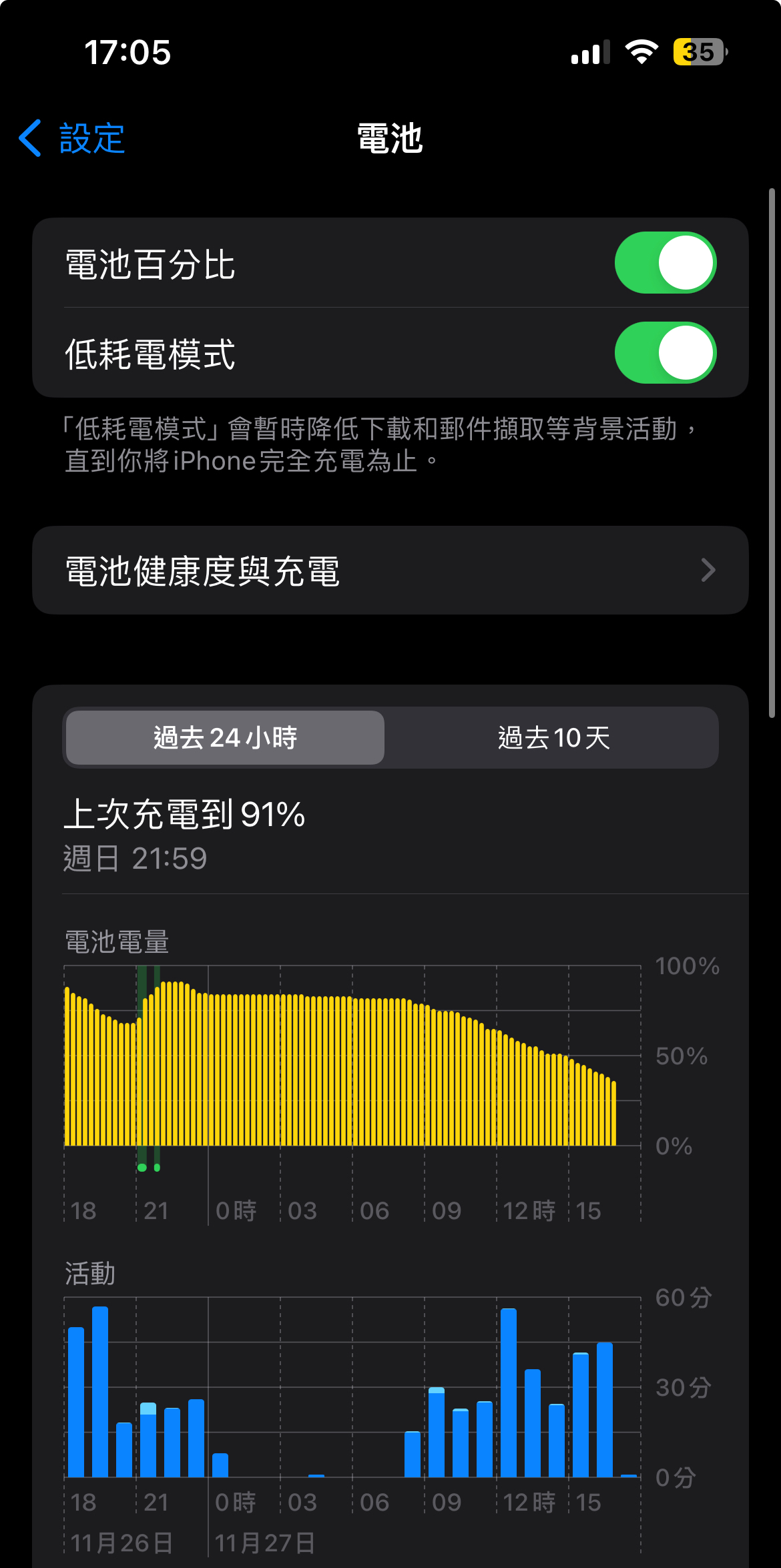The image size is (781, 1568).
Task: Disable 低耗電模式
Action: (x=665, y=353)
